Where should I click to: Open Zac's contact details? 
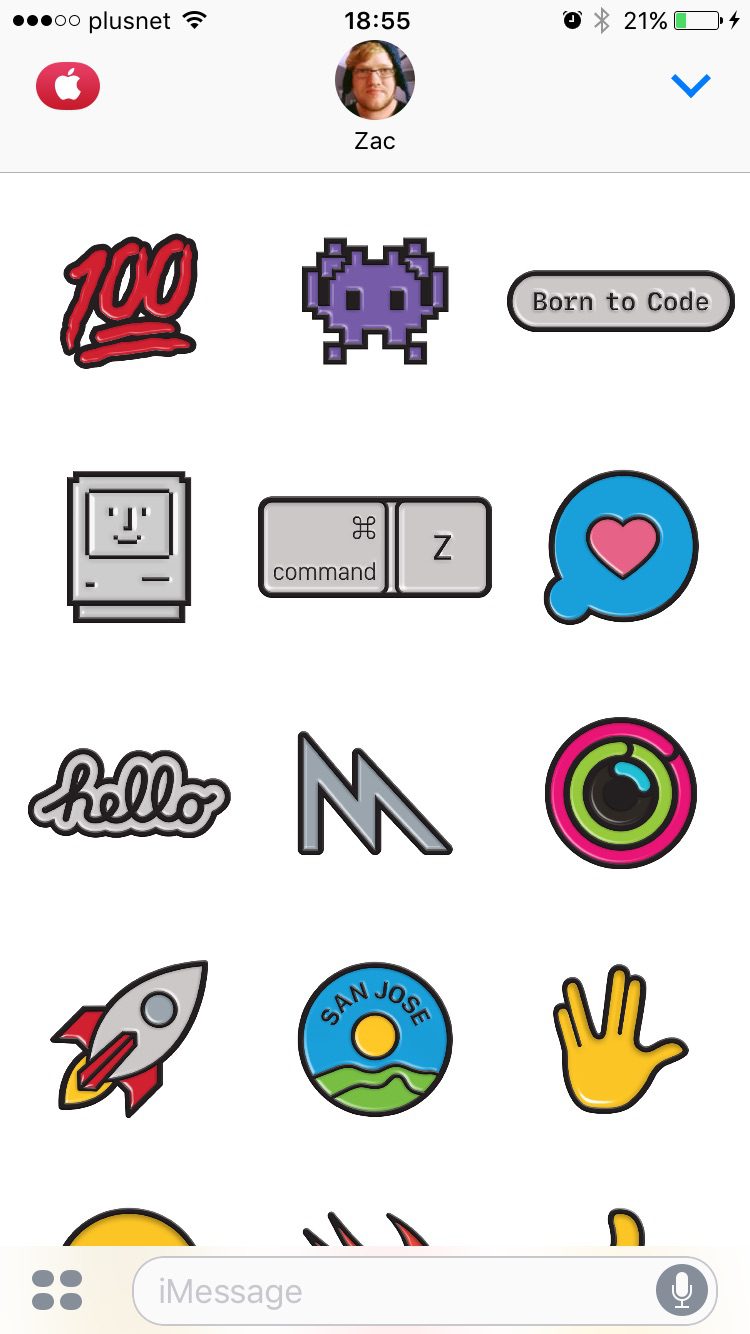[x=375, y=95]
